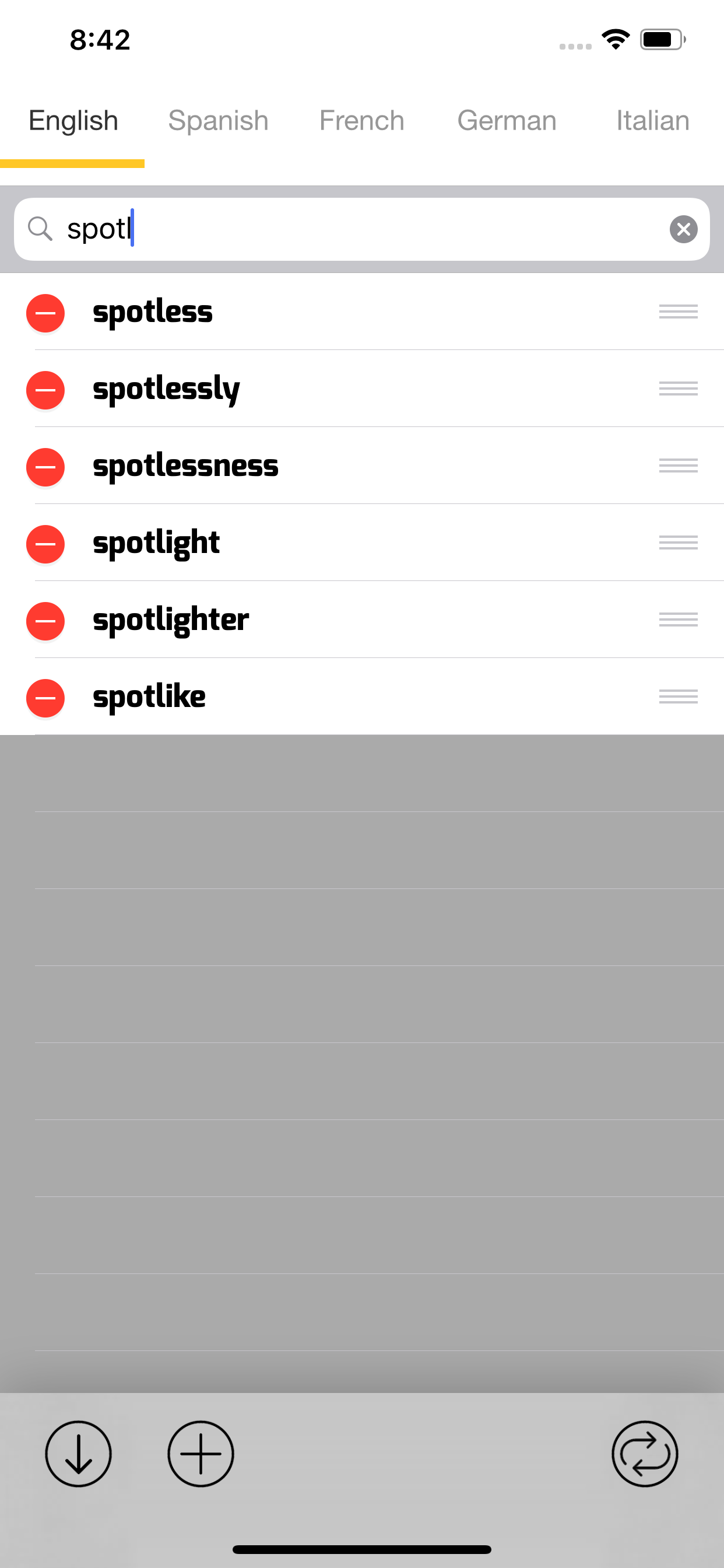
Task: Tap the delete toggle beside spotlighter
Action: tap(45, 620)
